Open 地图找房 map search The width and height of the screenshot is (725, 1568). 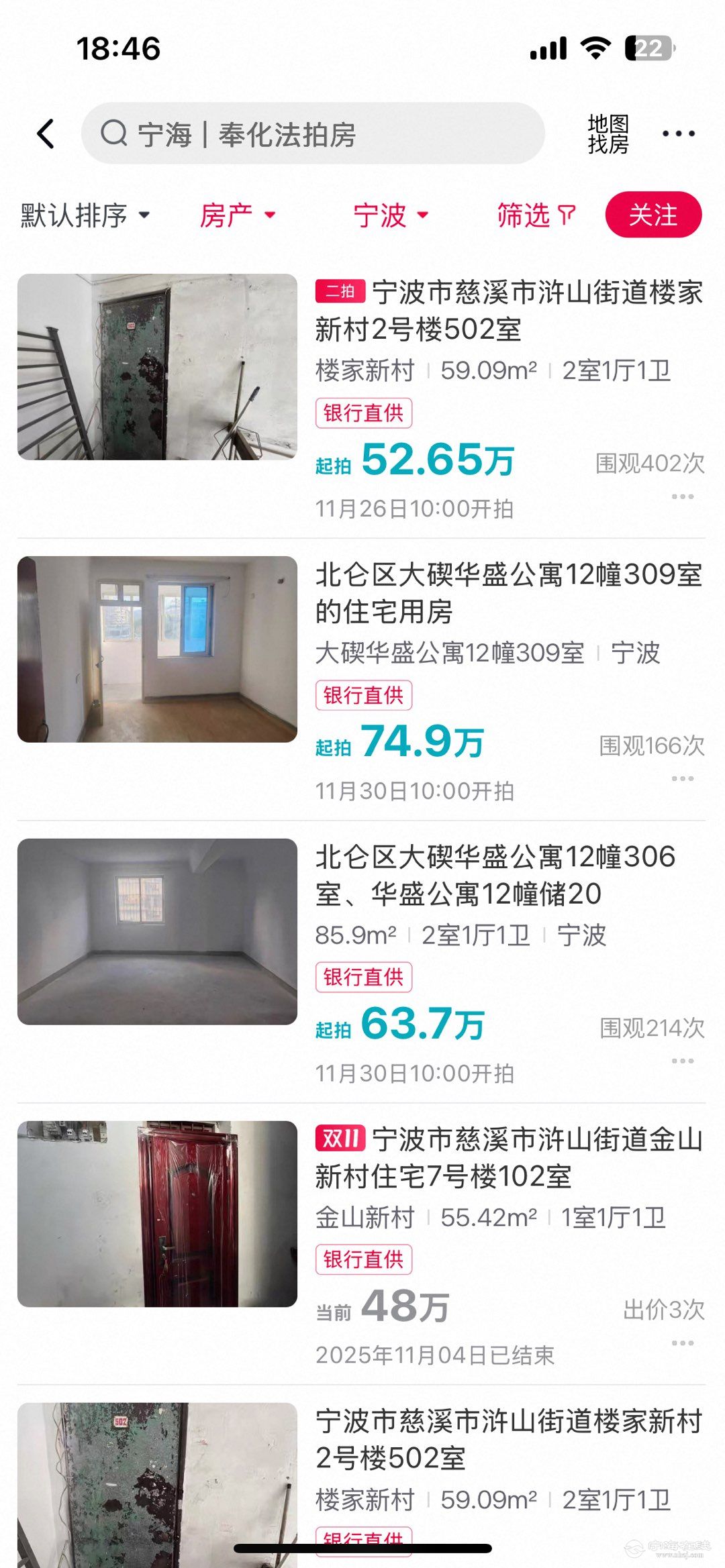(608, 134)
